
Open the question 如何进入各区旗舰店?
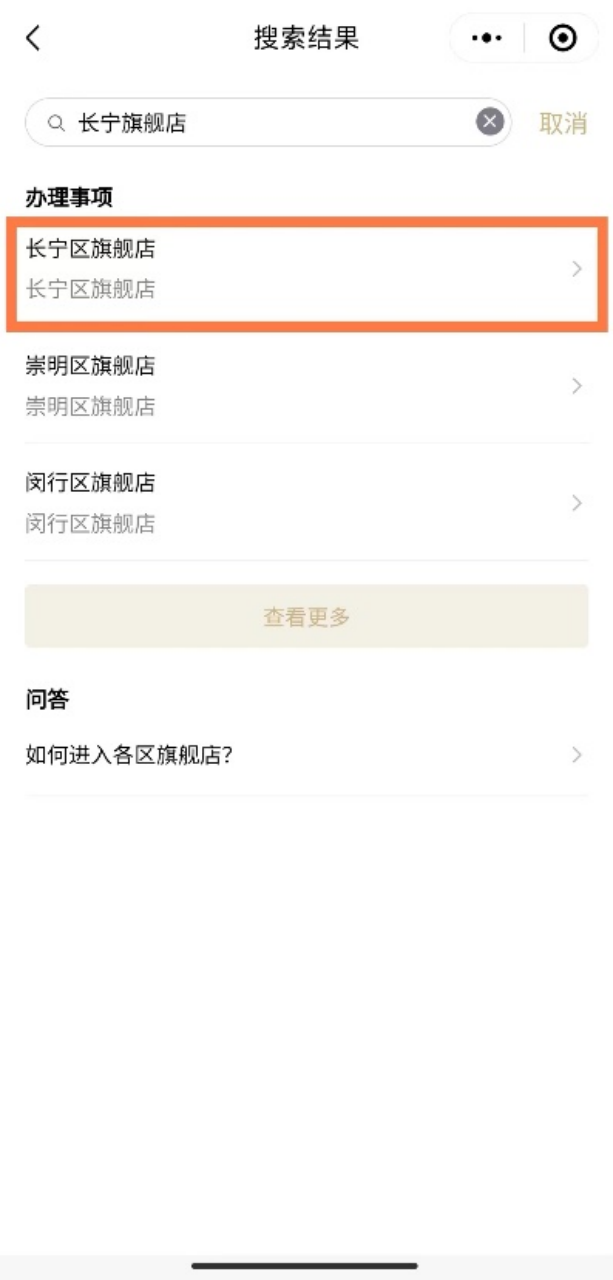pos(307,755)
